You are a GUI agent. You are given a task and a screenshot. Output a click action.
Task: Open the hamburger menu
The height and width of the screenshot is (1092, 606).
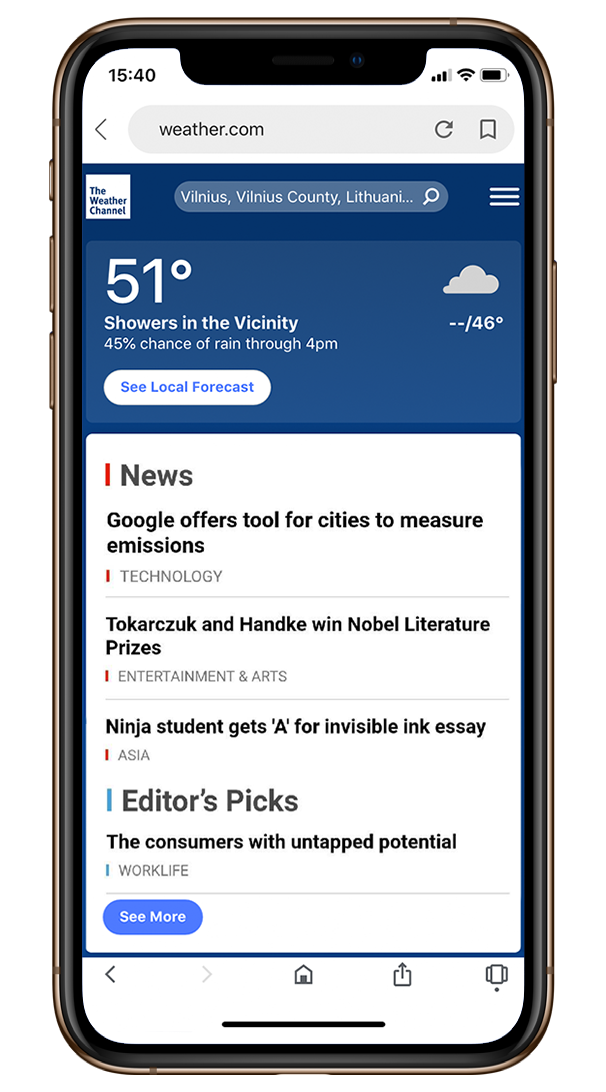(x=504, y=196)
